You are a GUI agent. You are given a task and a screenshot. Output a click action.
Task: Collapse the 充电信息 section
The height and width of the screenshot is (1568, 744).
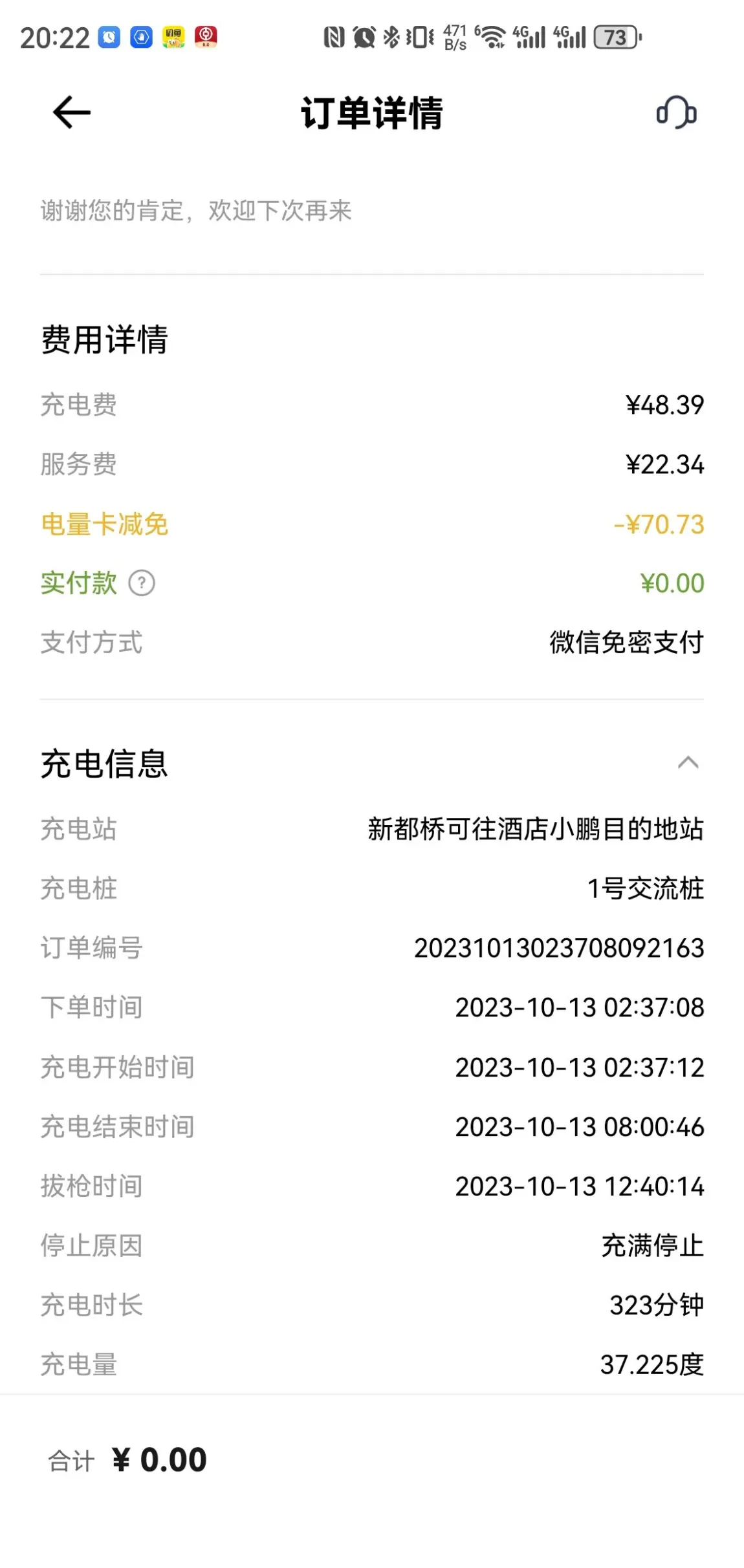688,763
